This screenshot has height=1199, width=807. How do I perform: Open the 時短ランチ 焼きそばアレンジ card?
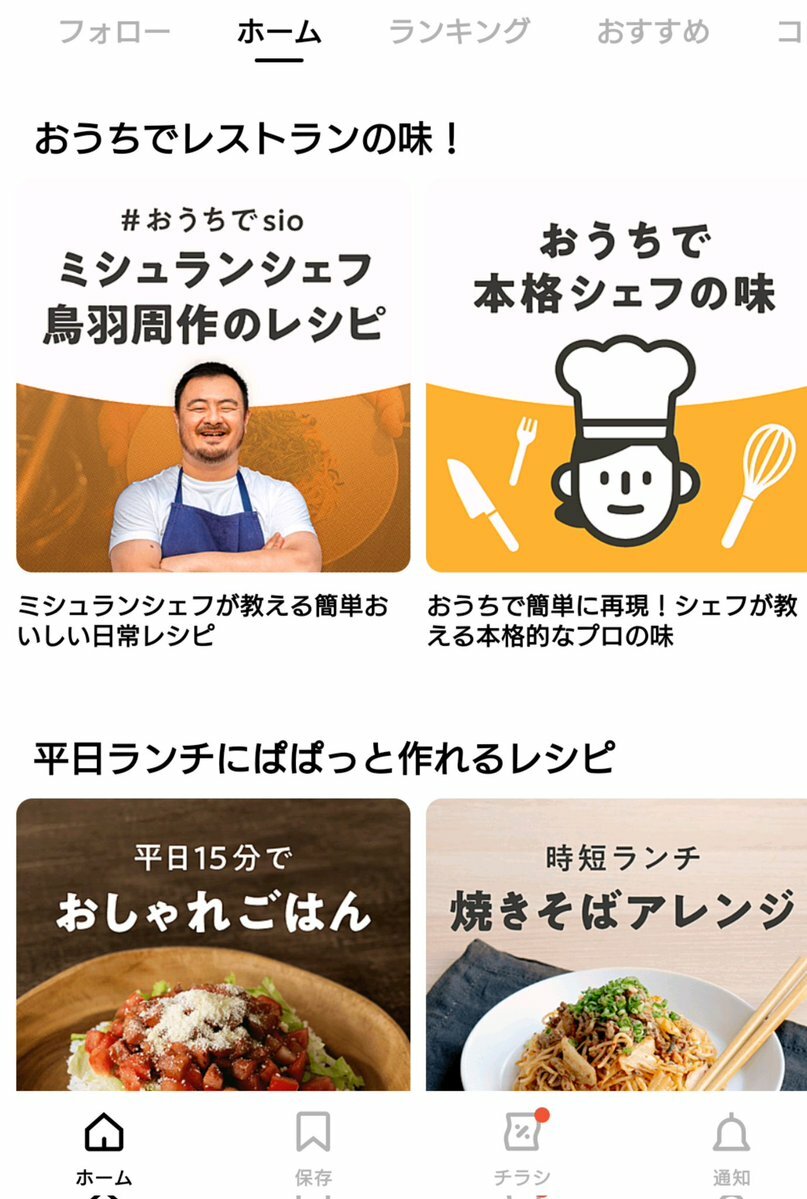coord(616,943)
